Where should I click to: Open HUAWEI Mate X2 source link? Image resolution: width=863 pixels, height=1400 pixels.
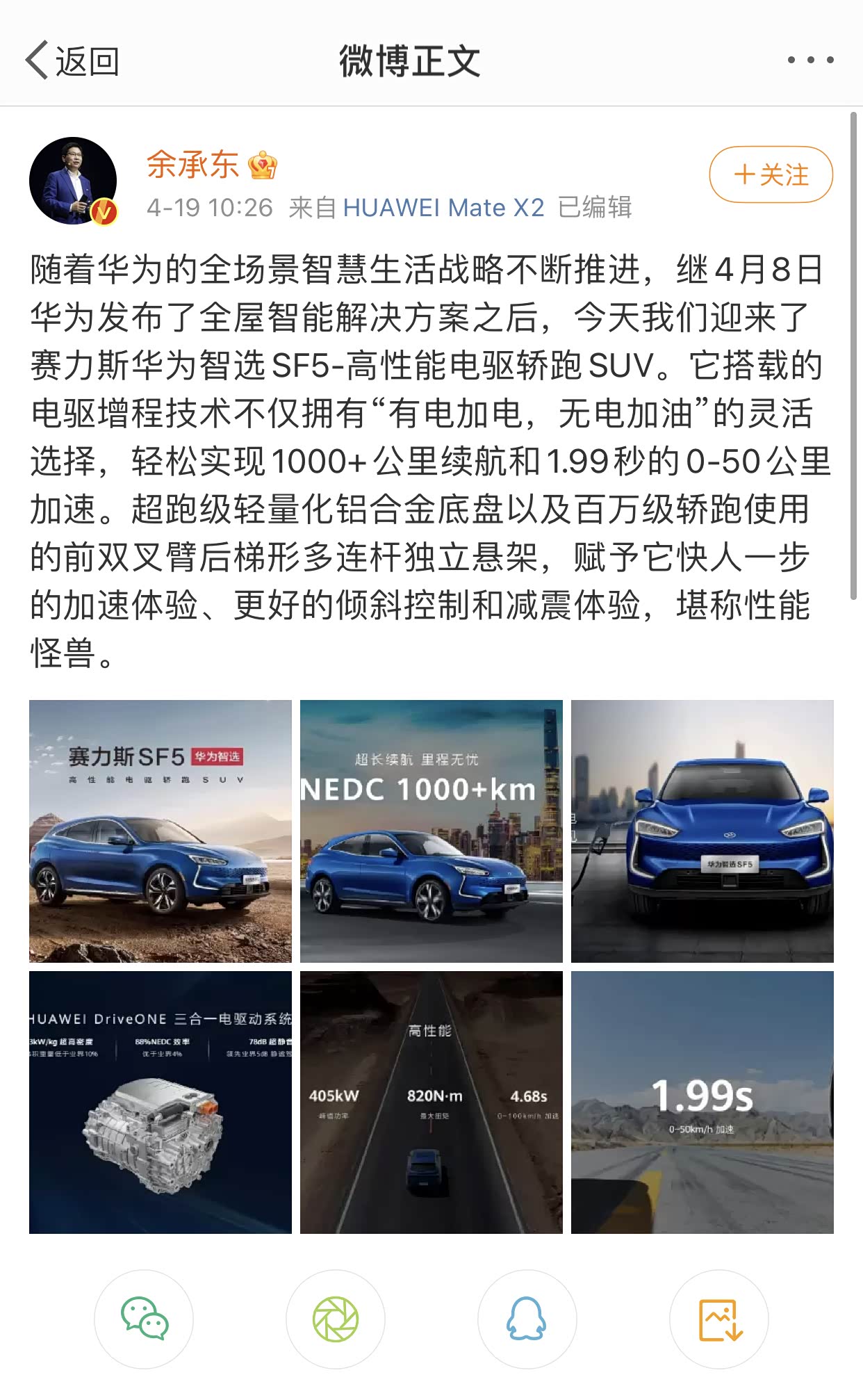(x=443, y=207)
